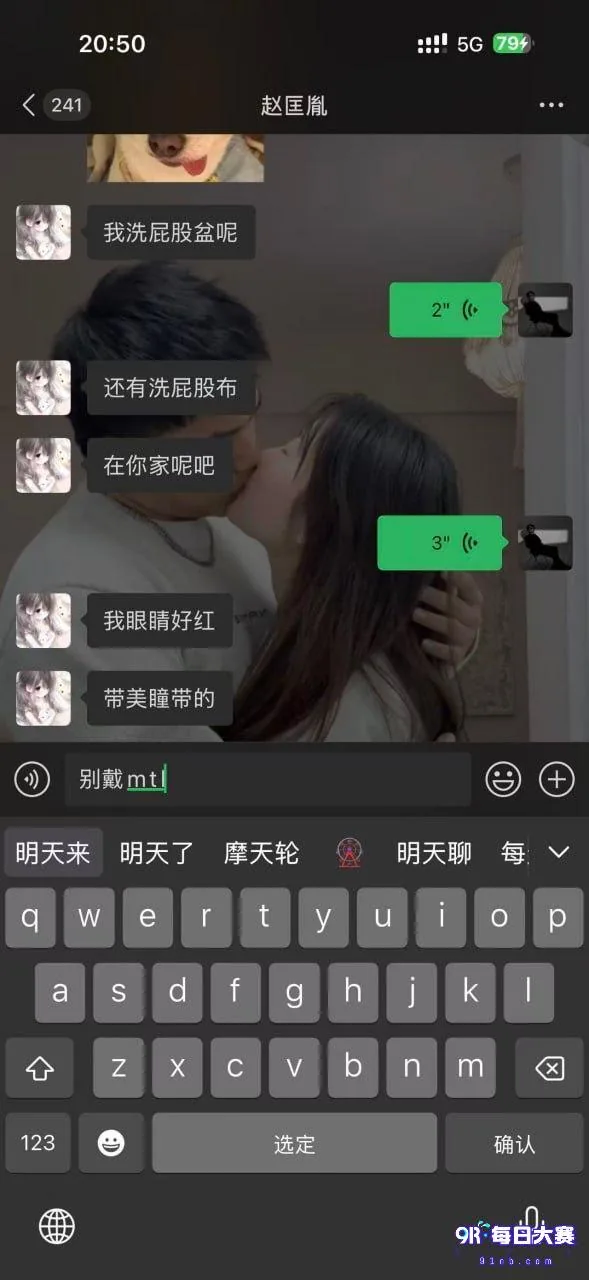Select the suggestion 明天来
Screen dimensions: 589x1280
(x=53, y=853)
